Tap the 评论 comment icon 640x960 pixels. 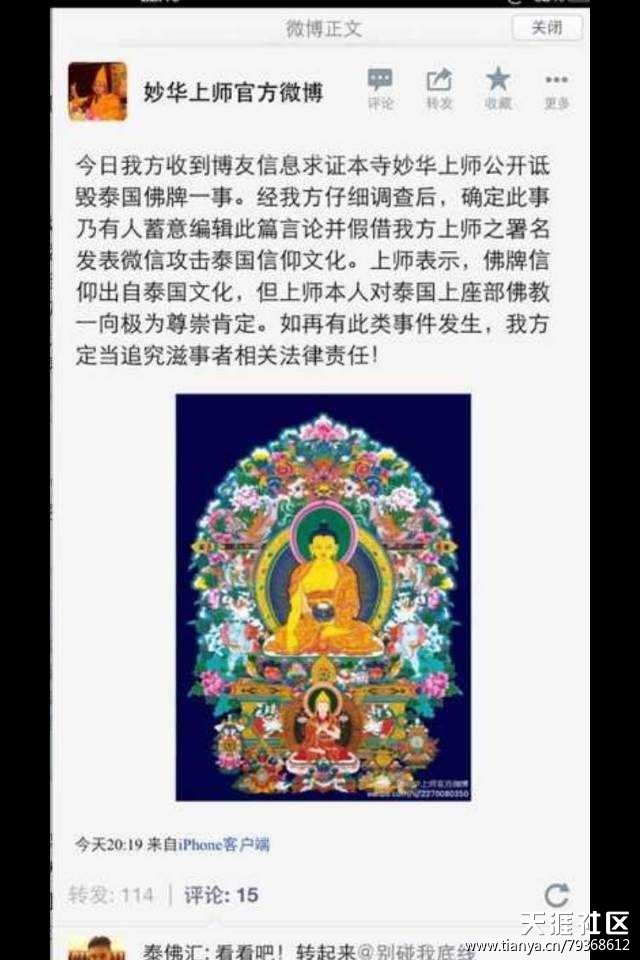click(x=380, y=88)
